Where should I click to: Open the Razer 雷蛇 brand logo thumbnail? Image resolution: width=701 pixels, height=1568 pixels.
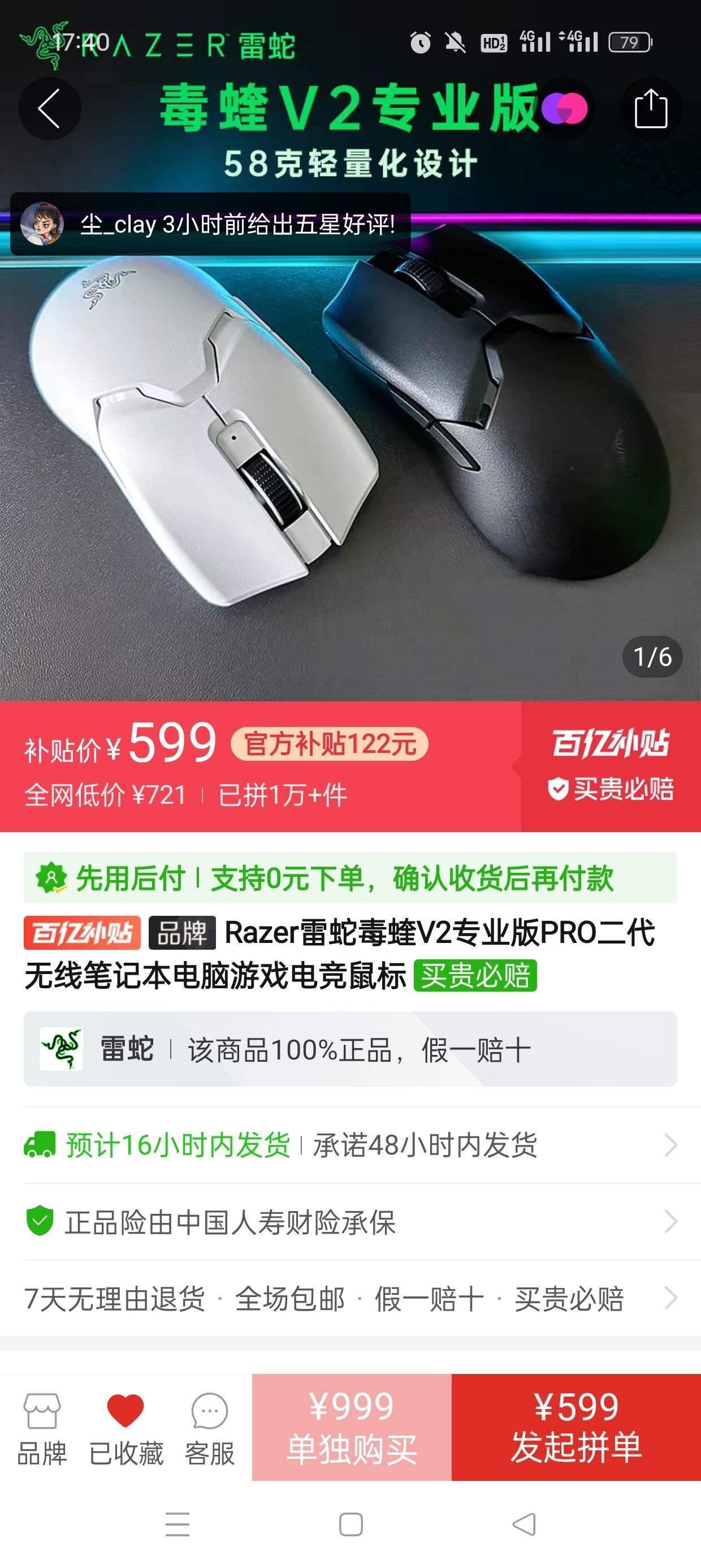[62, 1048]
